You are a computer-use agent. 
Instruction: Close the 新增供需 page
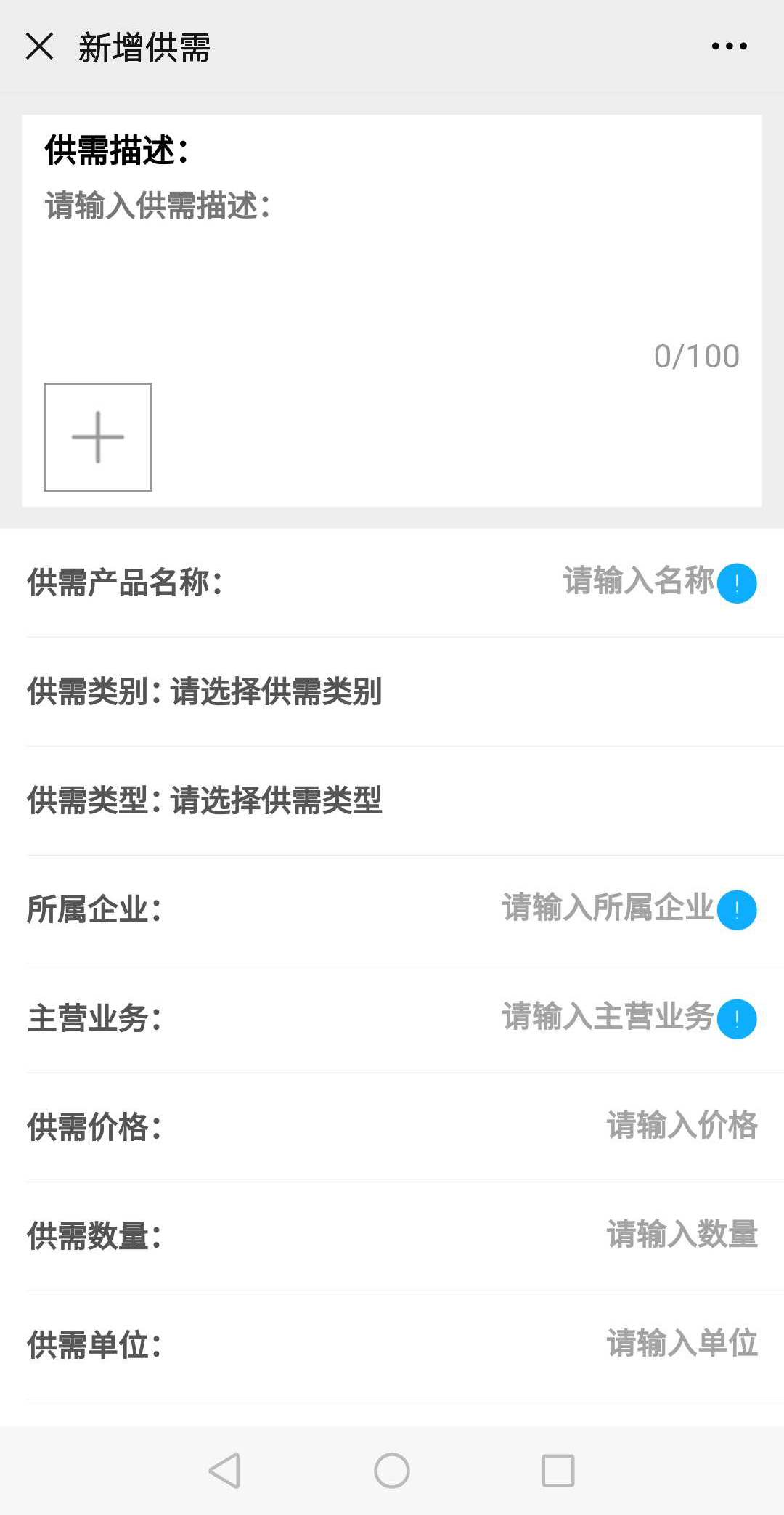39,46
